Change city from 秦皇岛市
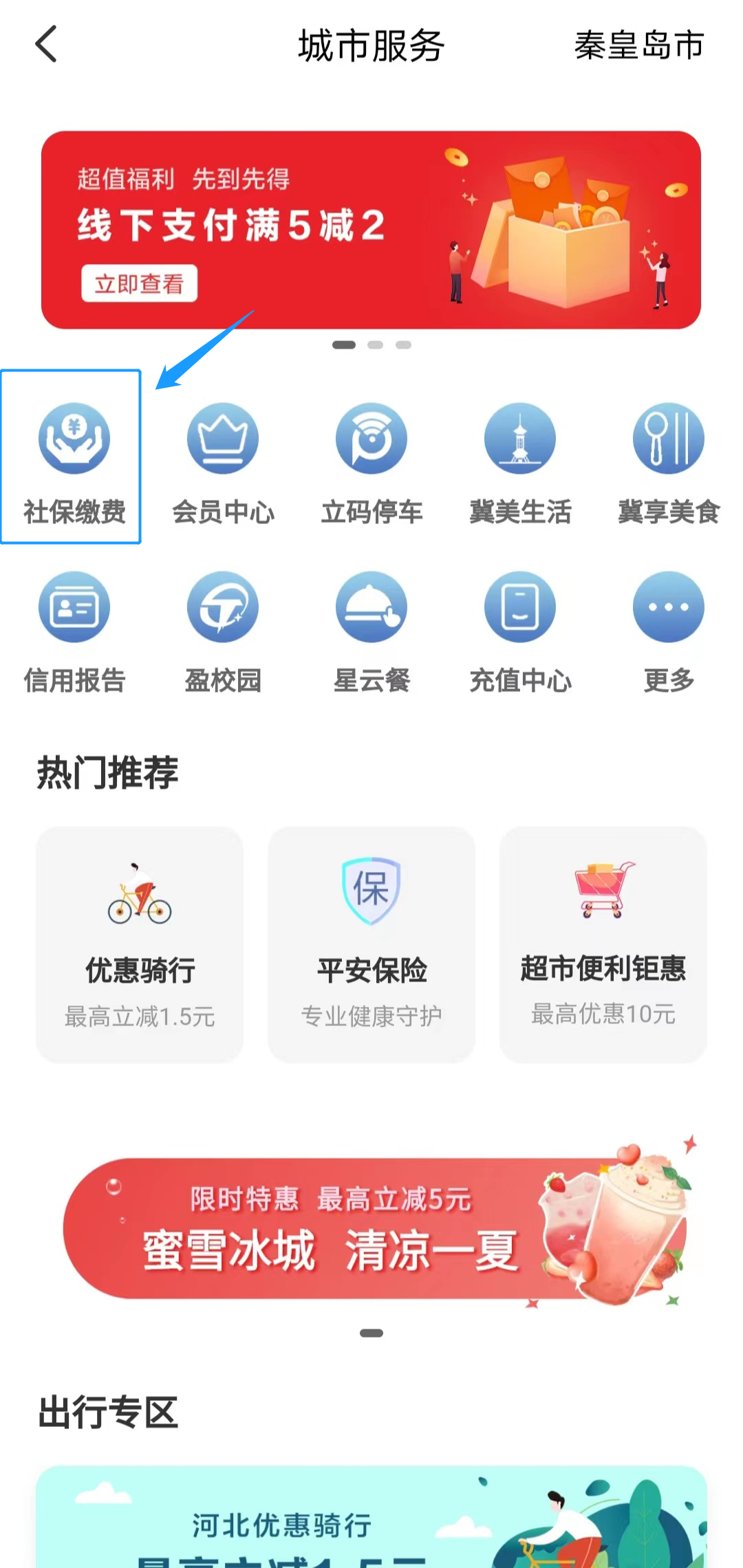743x1568 pixels. [x=638, y=45]
